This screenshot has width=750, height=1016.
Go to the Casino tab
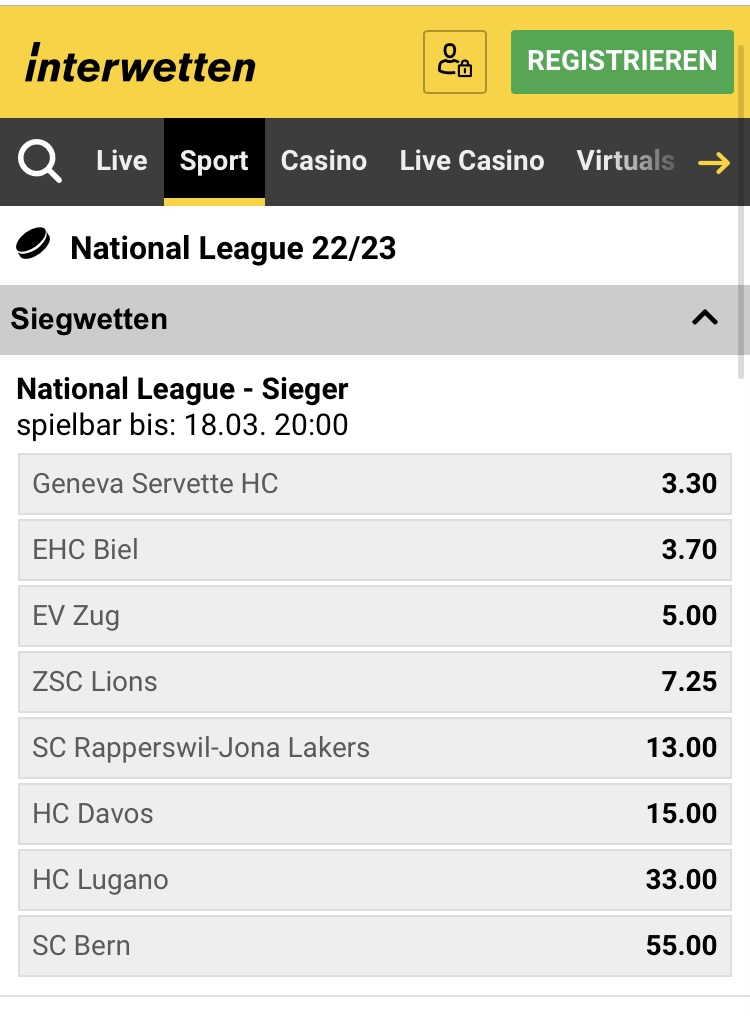click(324, 161)
